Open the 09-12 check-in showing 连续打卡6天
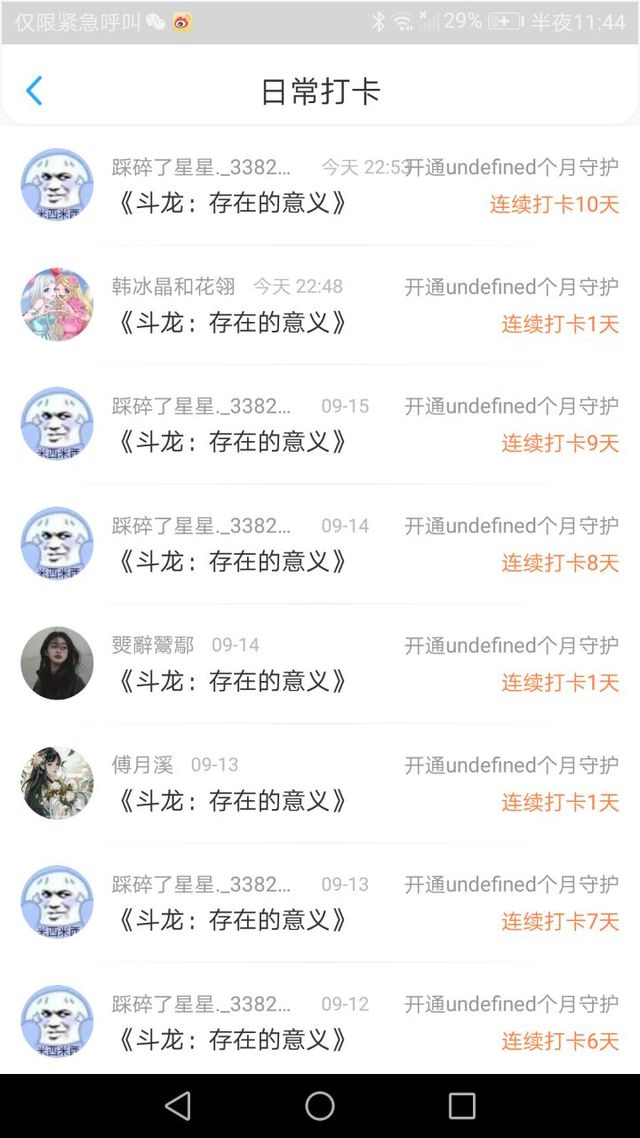640x1138 pixels. tap(320, 1022)
